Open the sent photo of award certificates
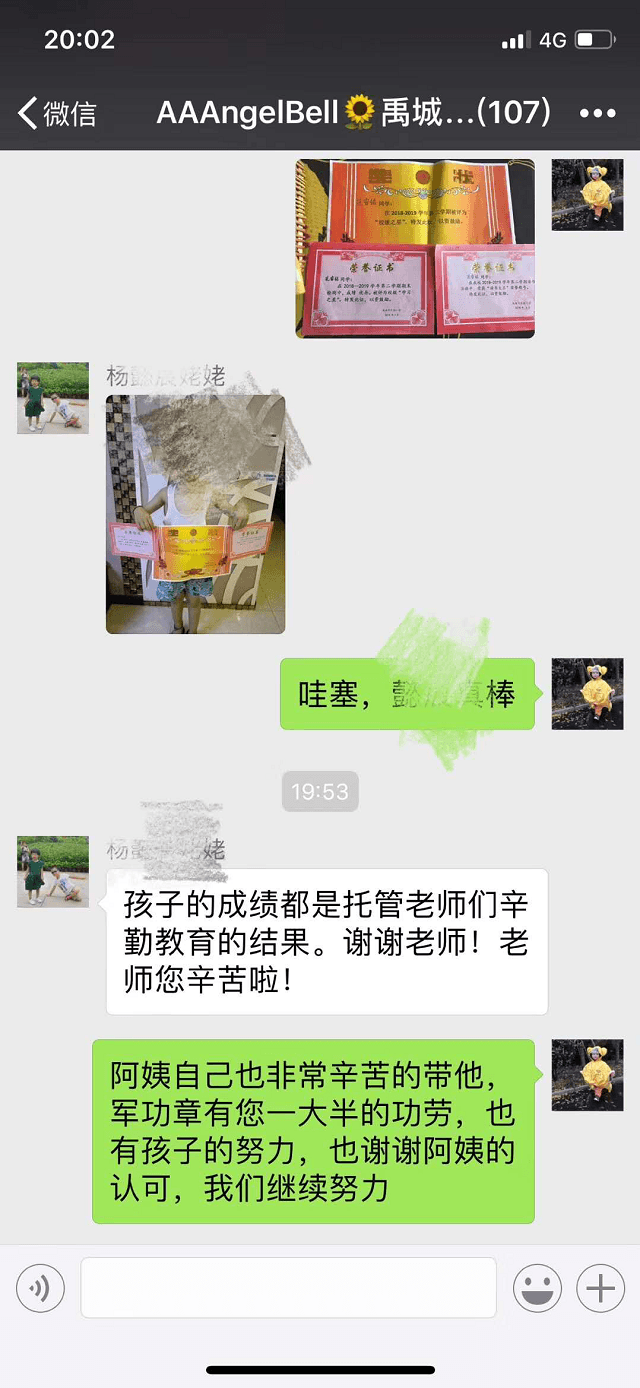 415,248
